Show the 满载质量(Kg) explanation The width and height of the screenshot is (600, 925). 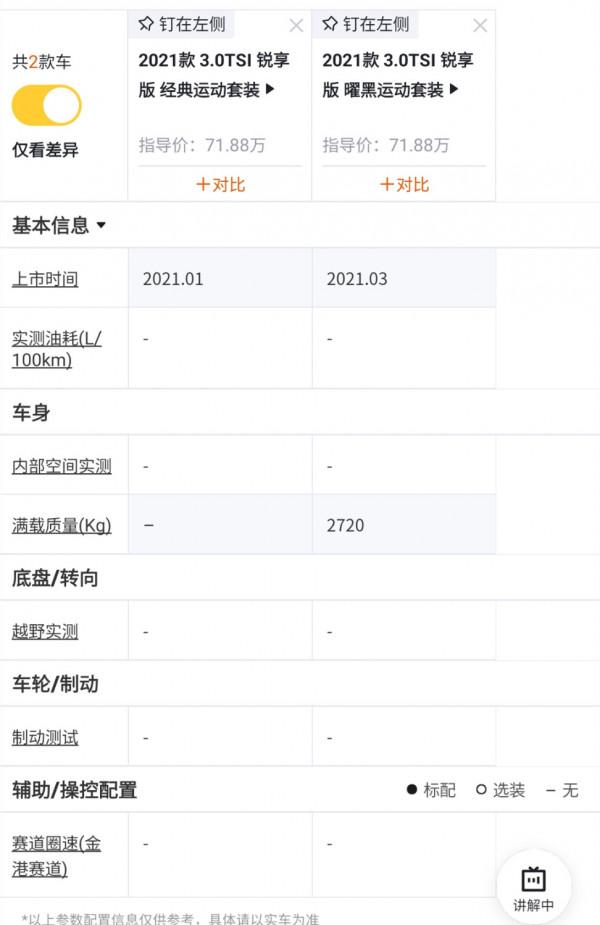pos(61,525)
